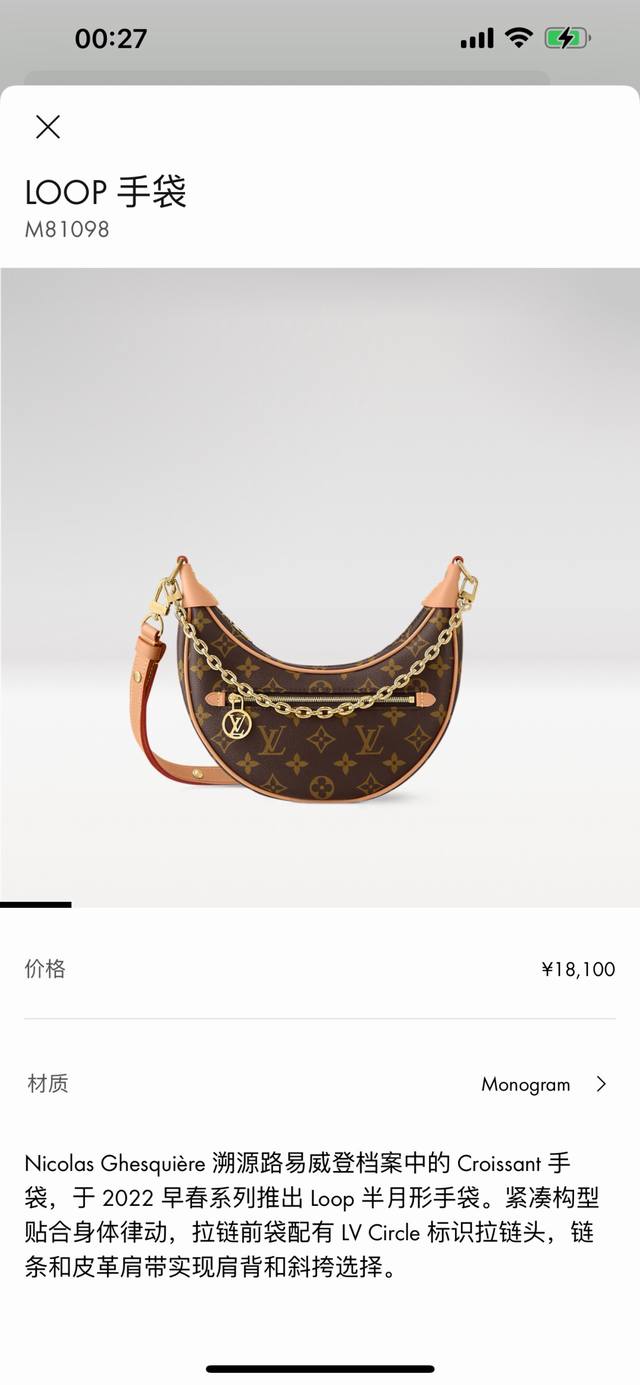Close the LOOP handbag details sheet
Screen dimensions: 640x1385
(x=48, y=127)
